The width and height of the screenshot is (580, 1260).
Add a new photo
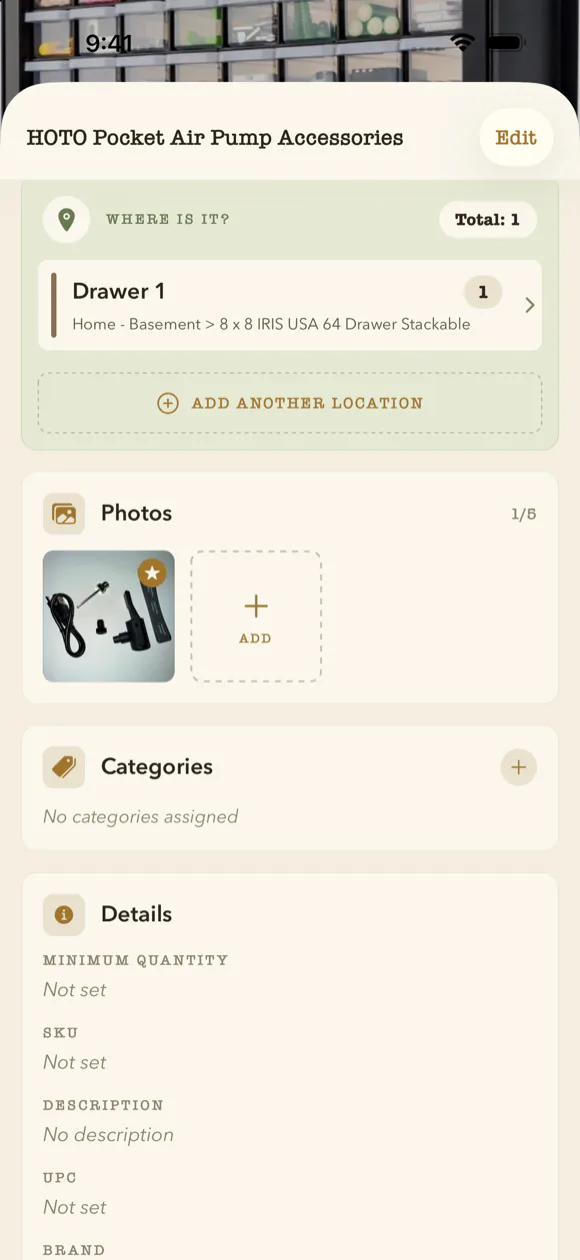[256, 616]
